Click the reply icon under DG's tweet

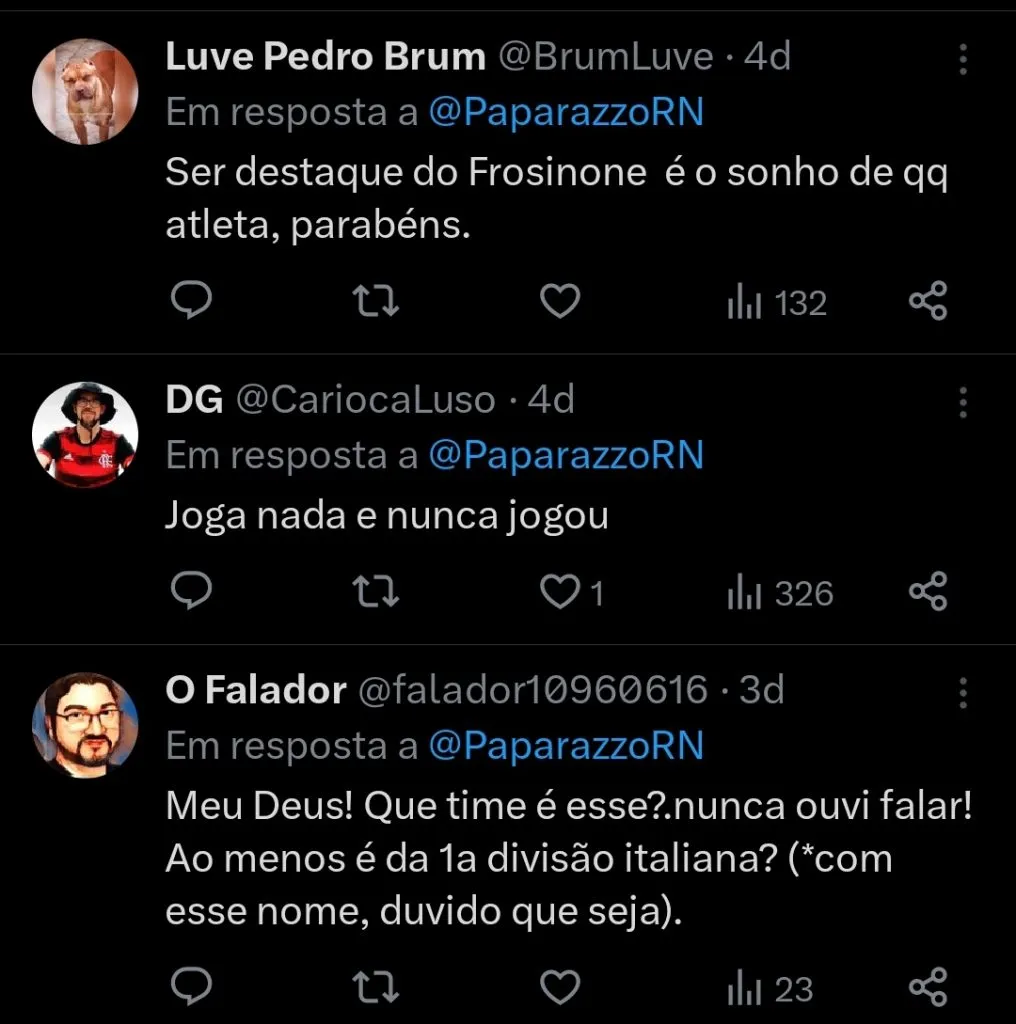193,590
